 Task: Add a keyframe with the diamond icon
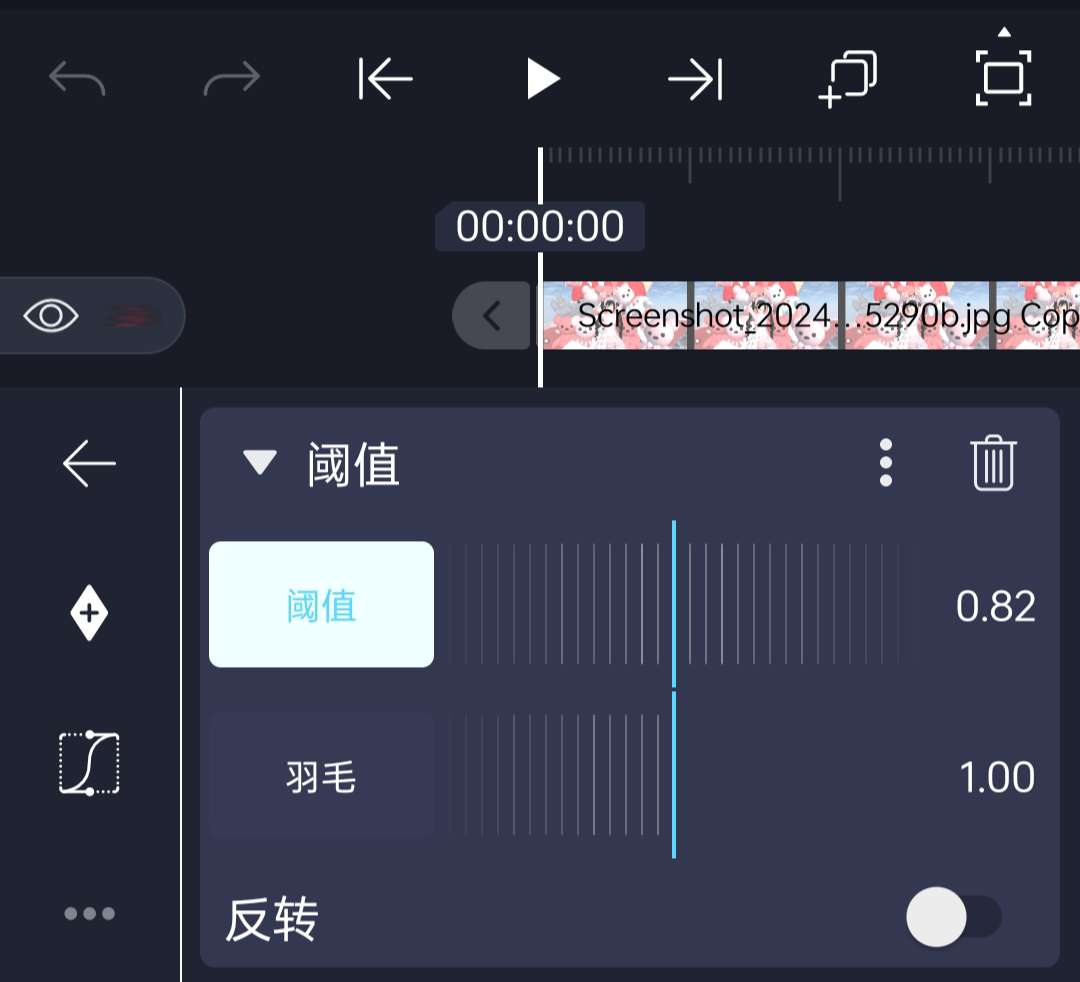click(89, 613)
